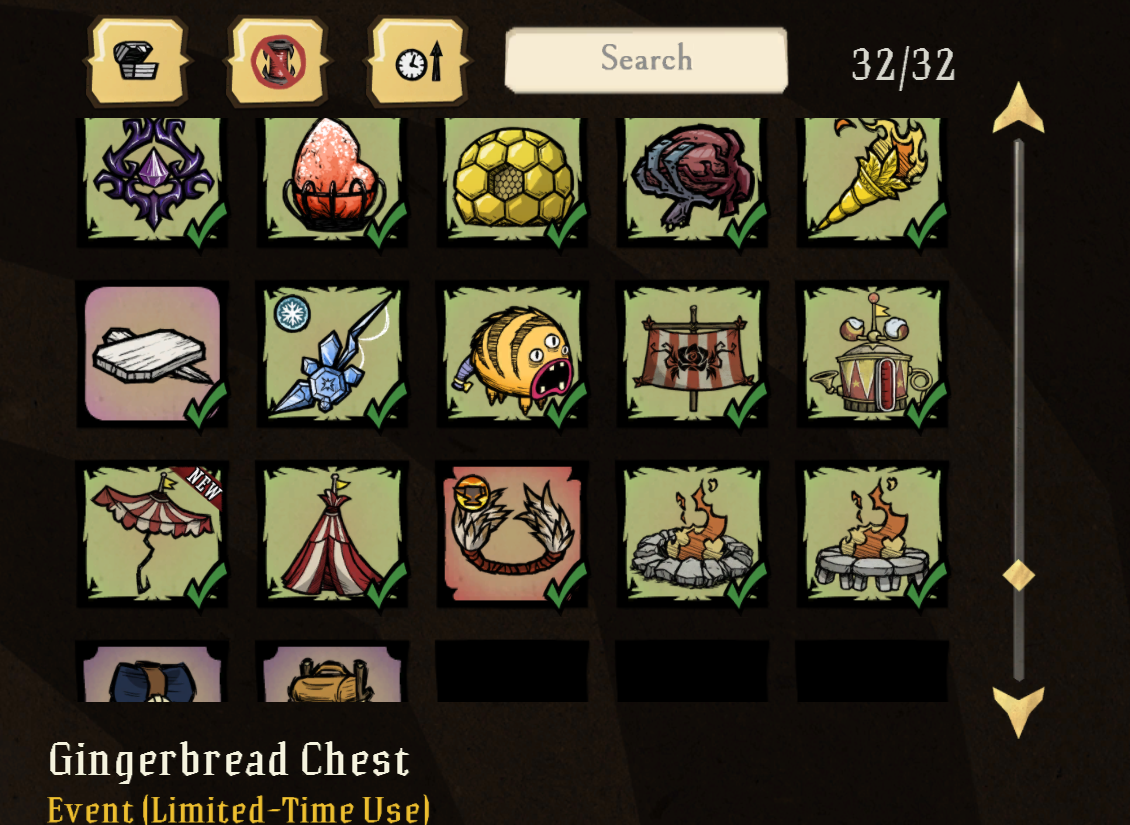Toggle the weaveable items filter

click(x=277, y=61)
